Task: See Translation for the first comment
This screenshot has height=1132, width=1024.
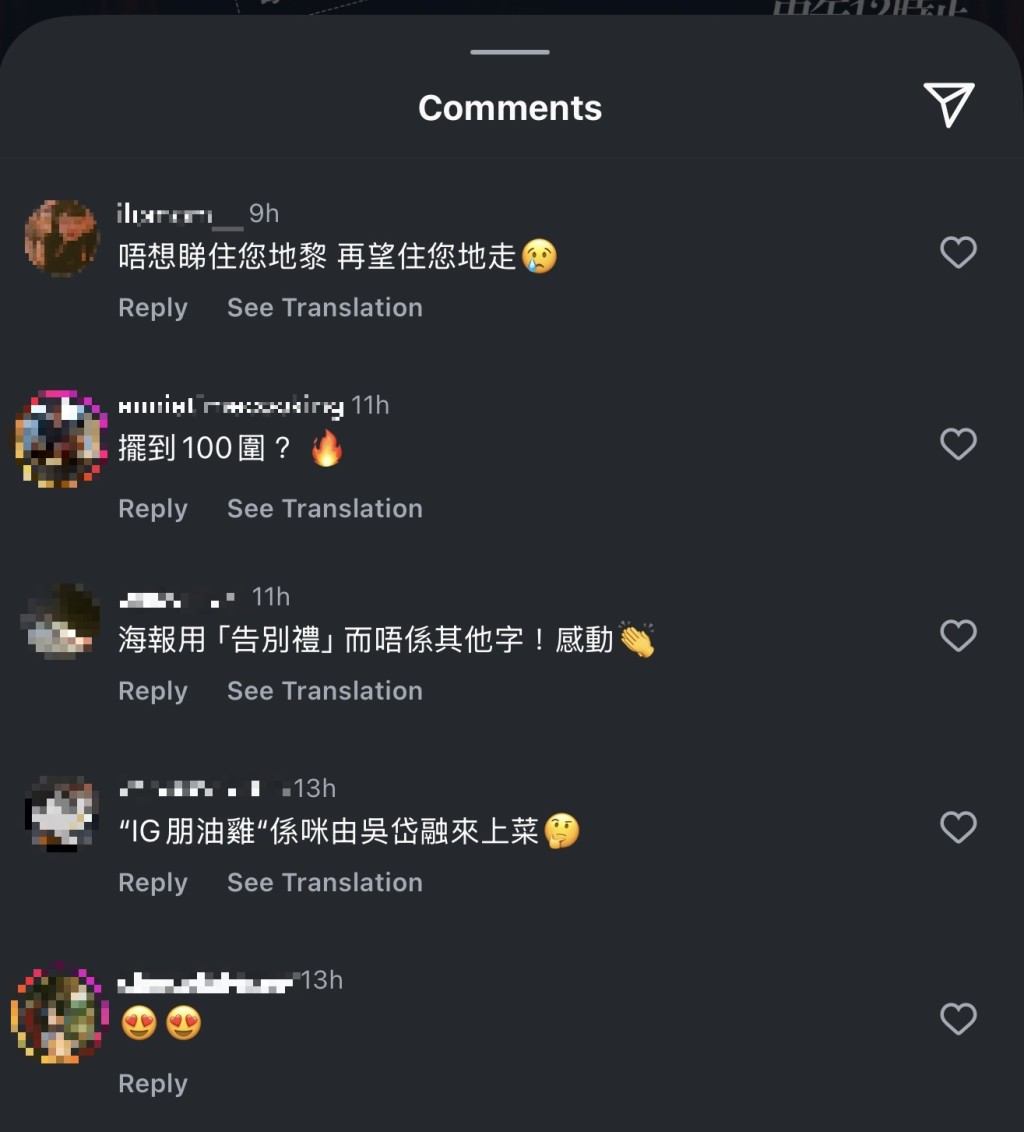Action: click(x=324, y=308)
